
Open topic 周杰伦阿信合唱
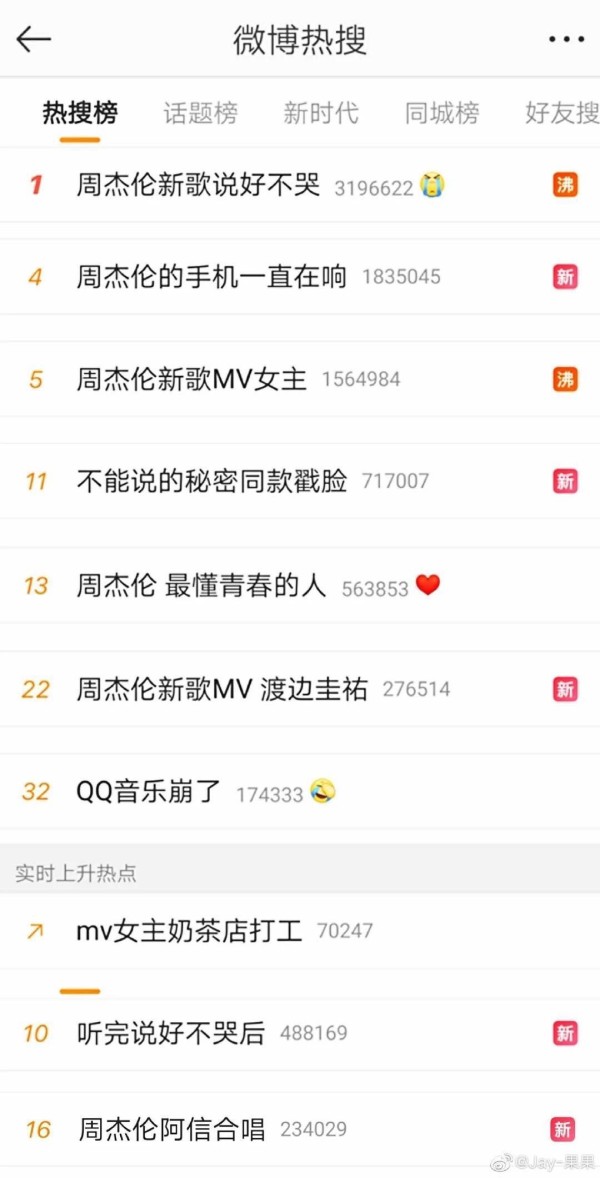(x=172, y=1129)
